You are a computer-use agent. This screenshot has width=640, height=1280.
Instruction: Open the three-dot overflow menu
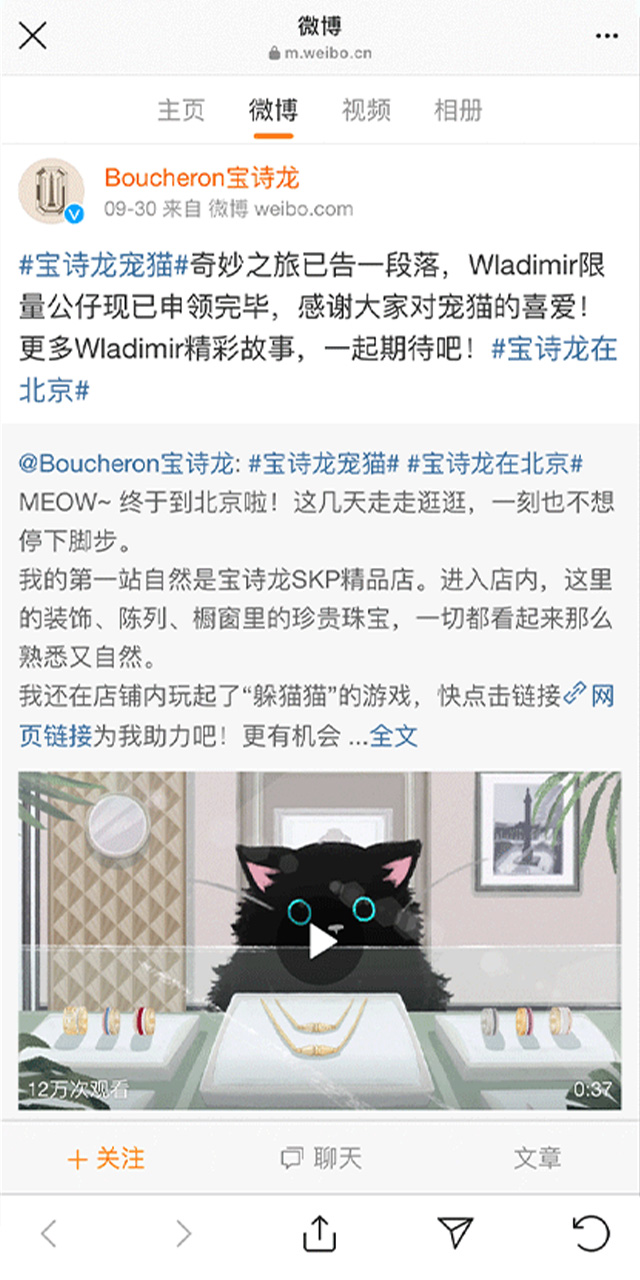click(606, 36)
